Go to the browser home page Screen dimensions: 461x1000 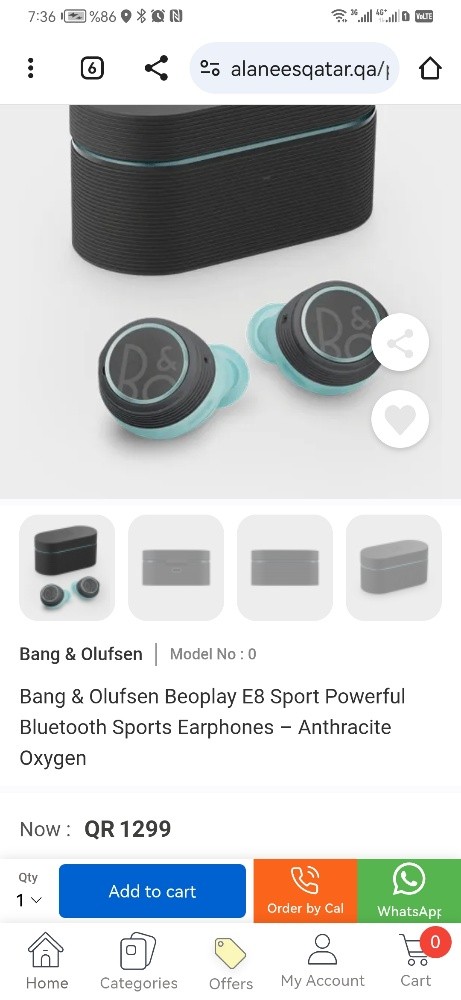point(430,68)
